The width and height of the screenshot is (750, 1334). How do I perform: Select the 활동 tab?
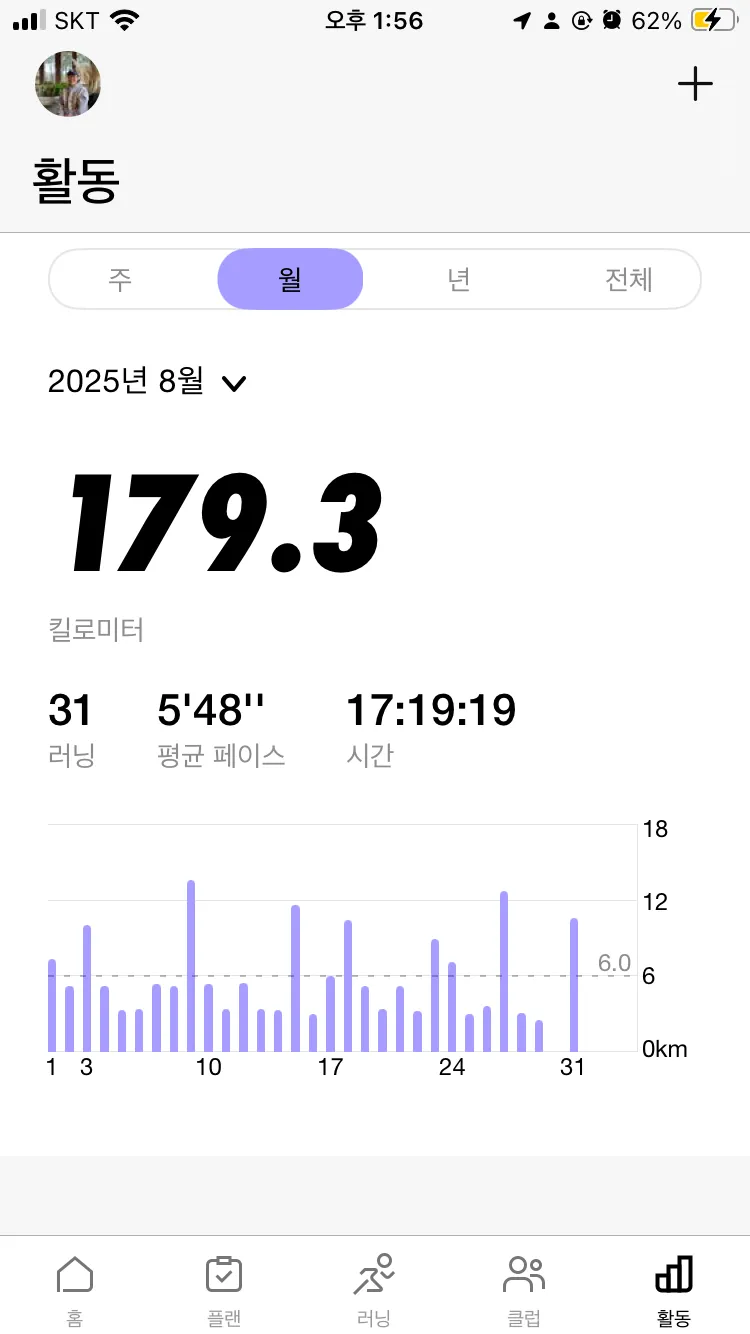click(x=673, y=1290)
